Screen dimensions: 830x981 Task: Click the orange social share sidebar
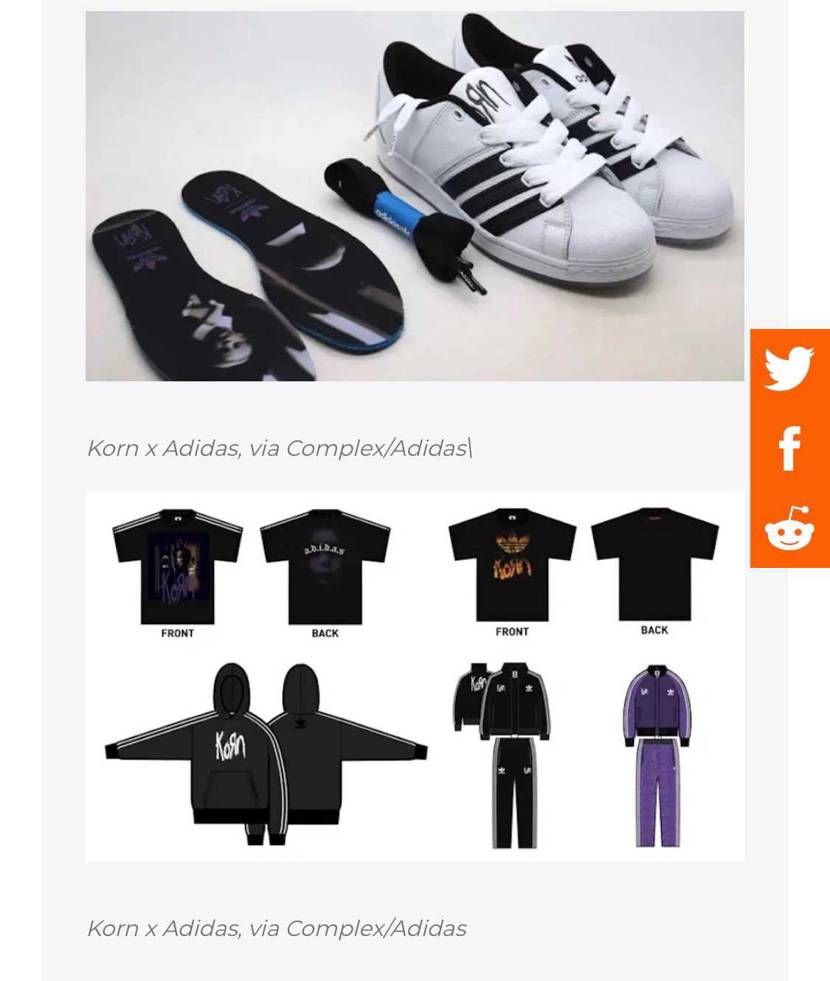click(789, 447)
